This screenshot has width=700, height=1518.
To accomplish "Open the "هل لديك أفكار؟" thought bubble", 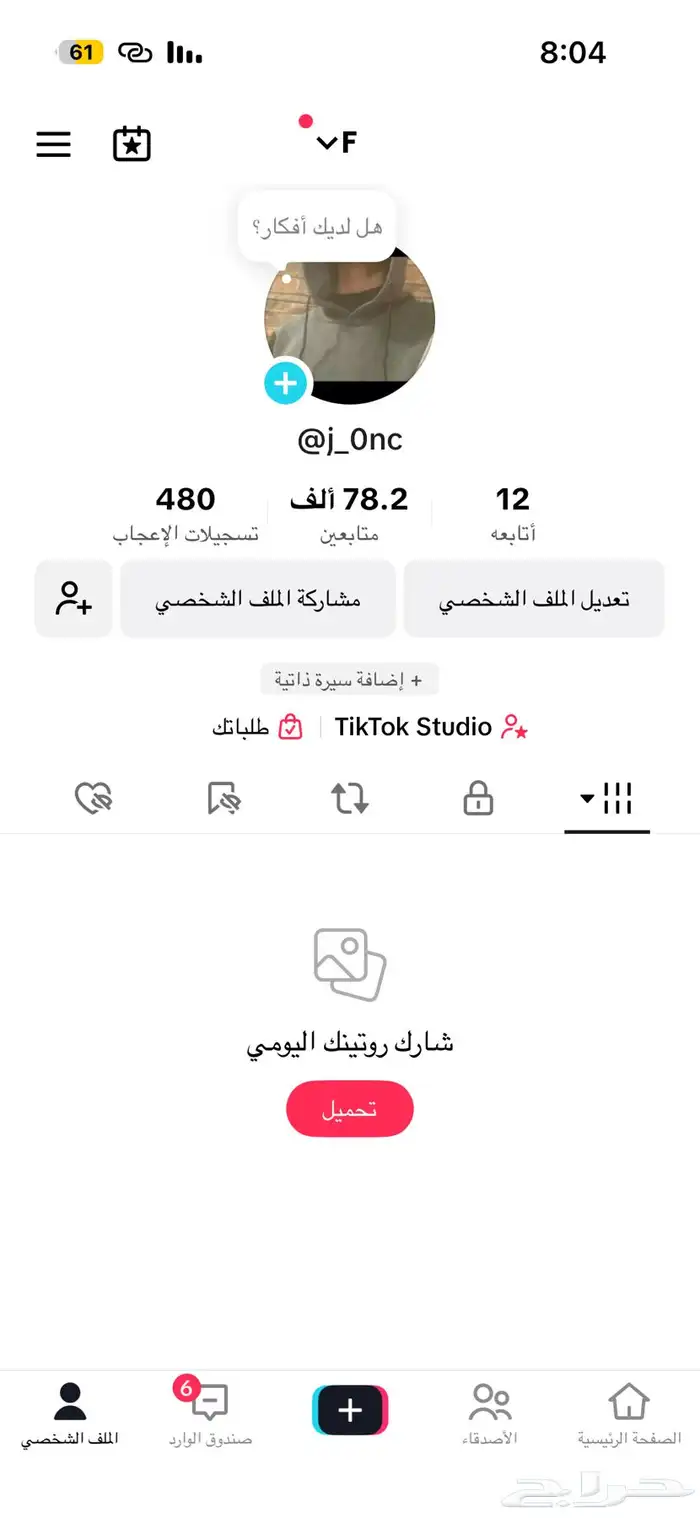I will (316, 227).
